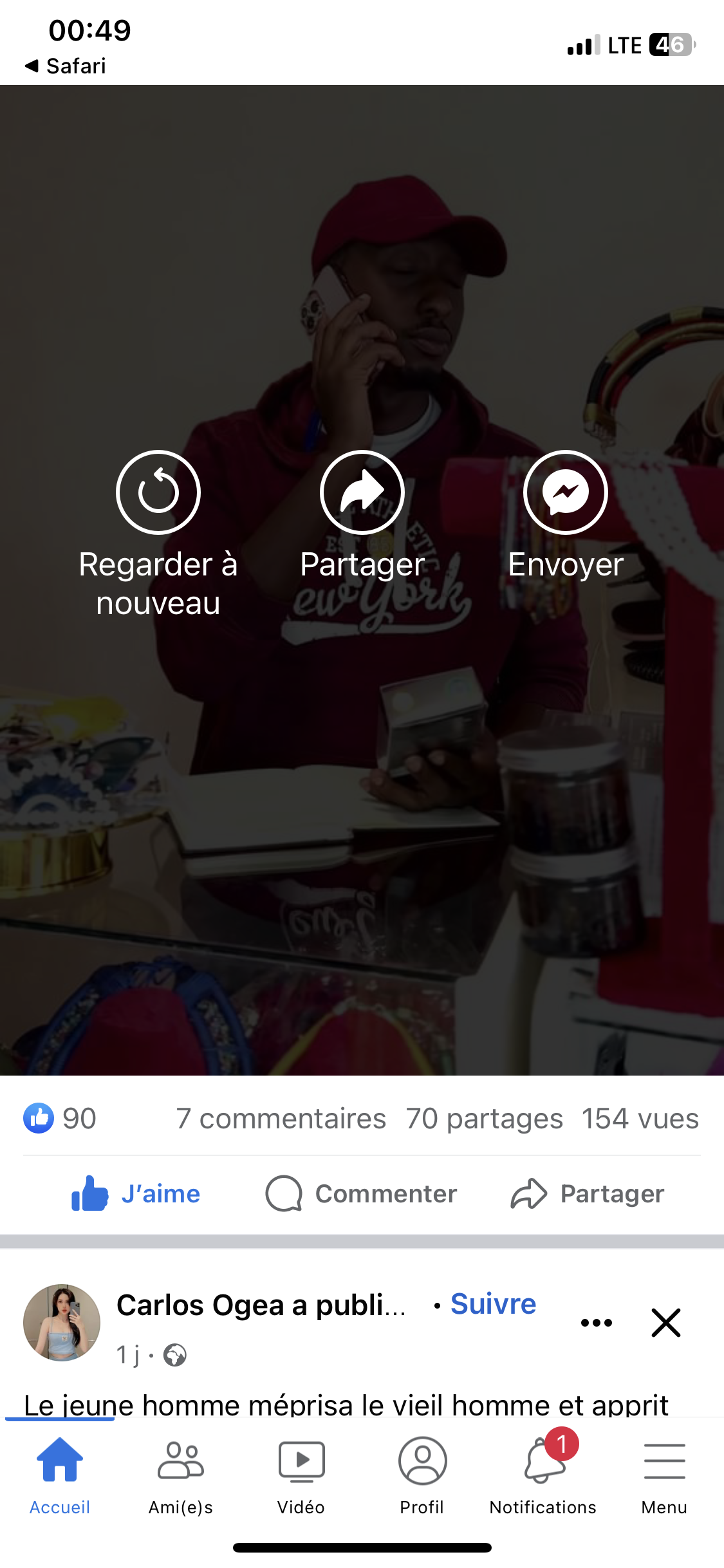Screen dimensions: 724x1568
Task: Tap Partager button beside Commenter
Action: 588,1194
